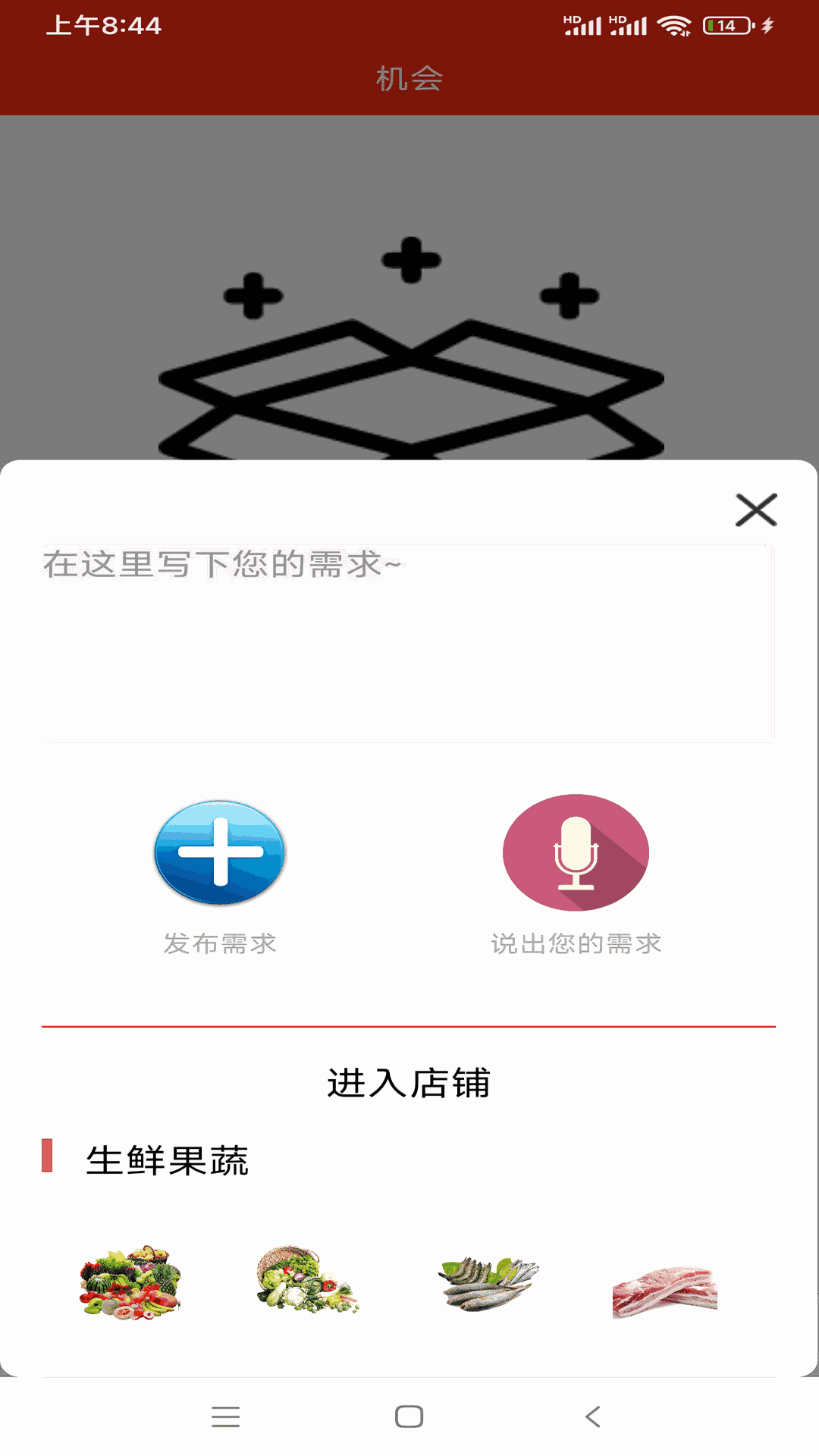
Task: Focus the 在这里写下您的需求 text field
Action: 408,642
